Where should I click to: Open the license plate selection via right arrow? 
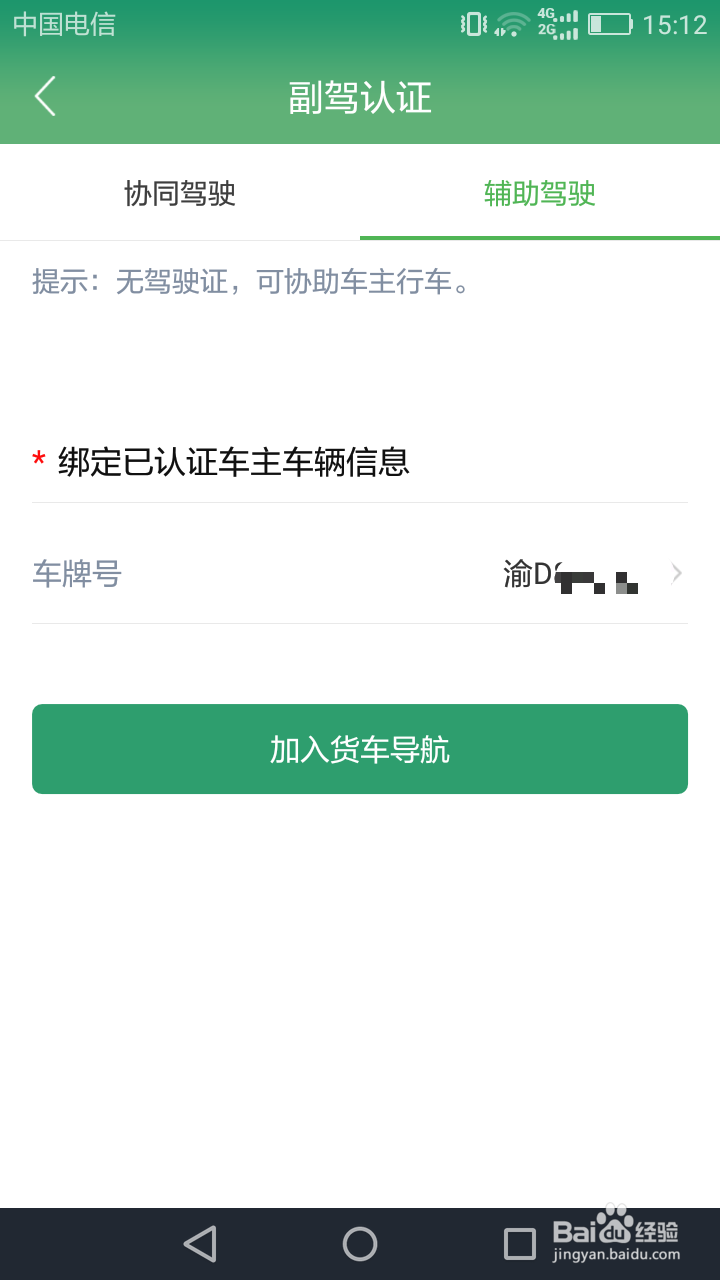(x=676, y=573)
